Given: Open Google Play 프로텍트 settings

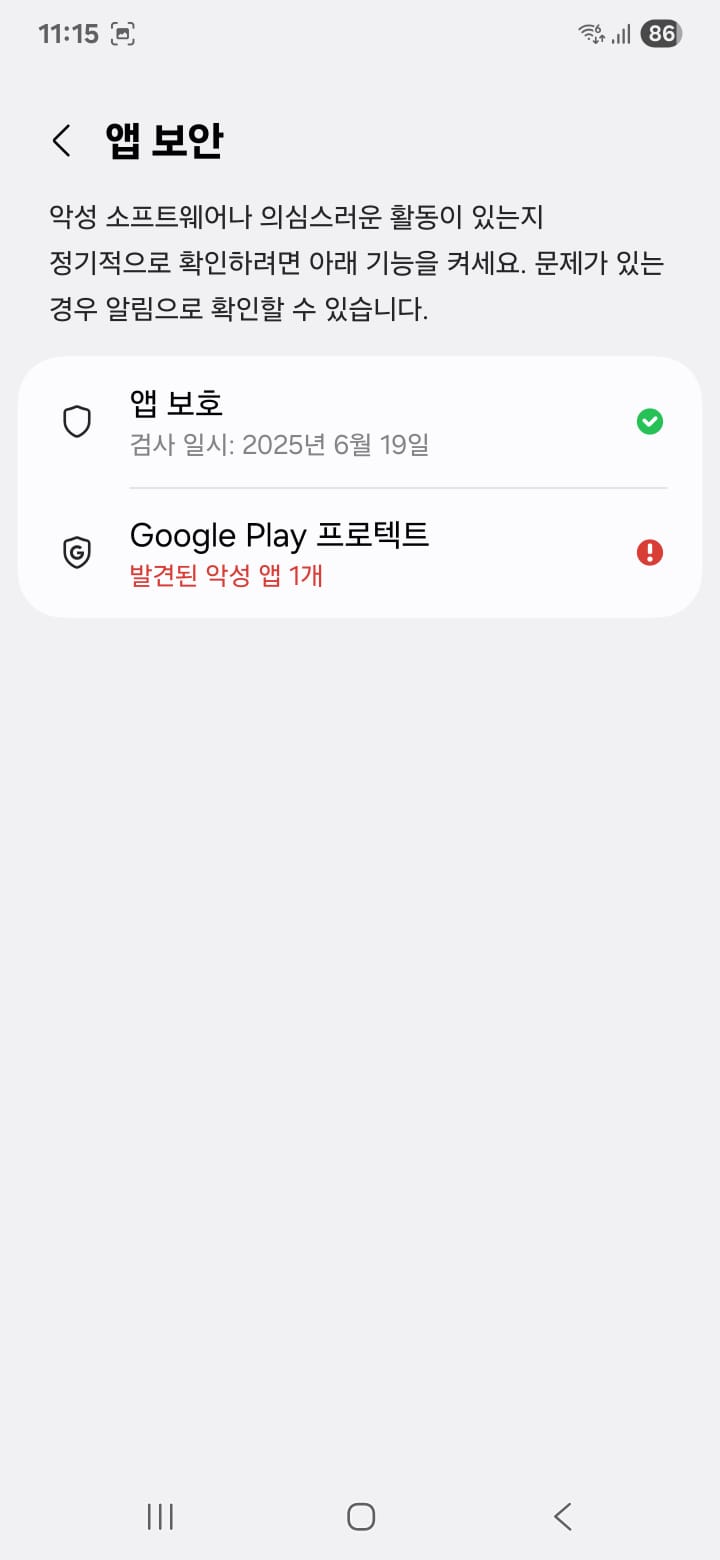Looking at the screenshot, I should [x=360, y=553].
